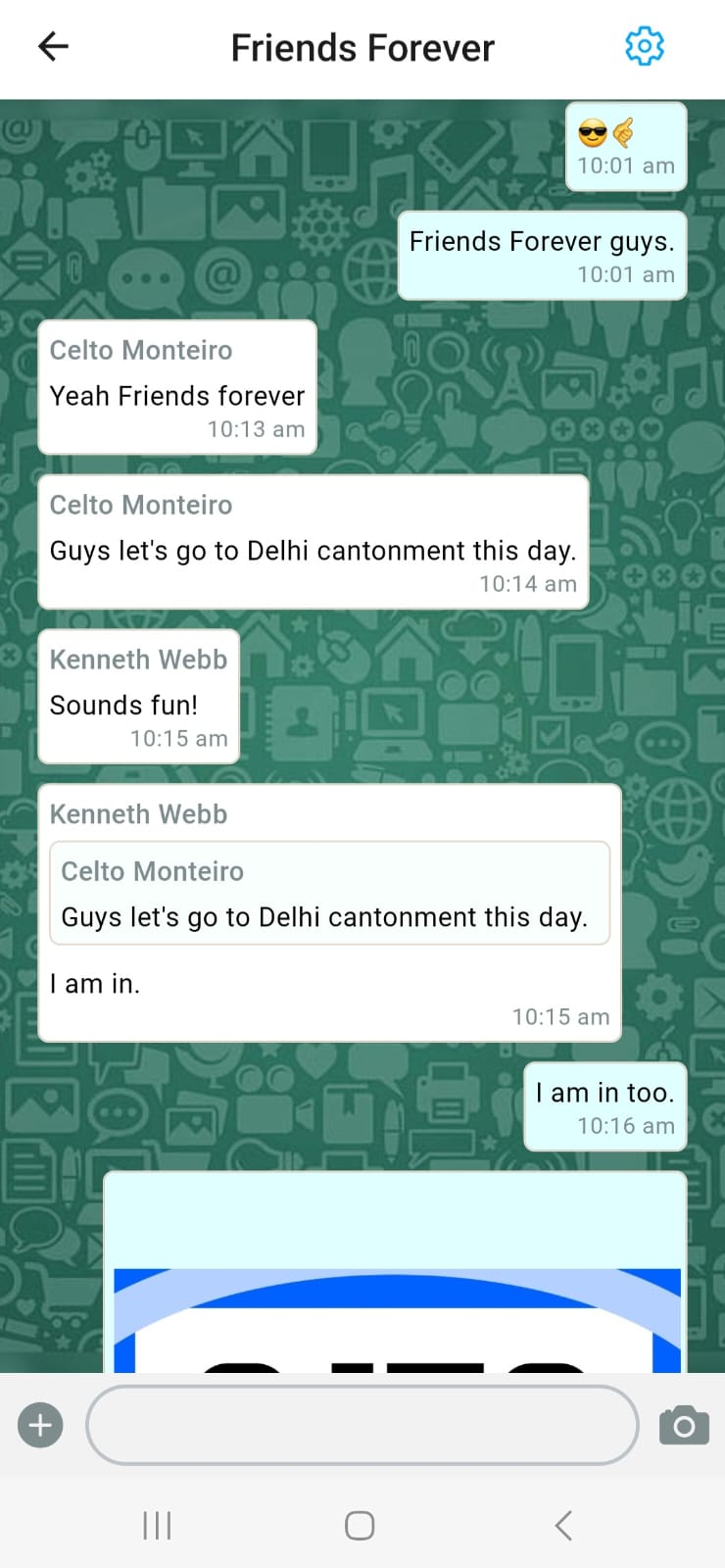This screenshot has width=725, height=1568.
Task: Go back using the top-left arrow
Action: (53, 46)
